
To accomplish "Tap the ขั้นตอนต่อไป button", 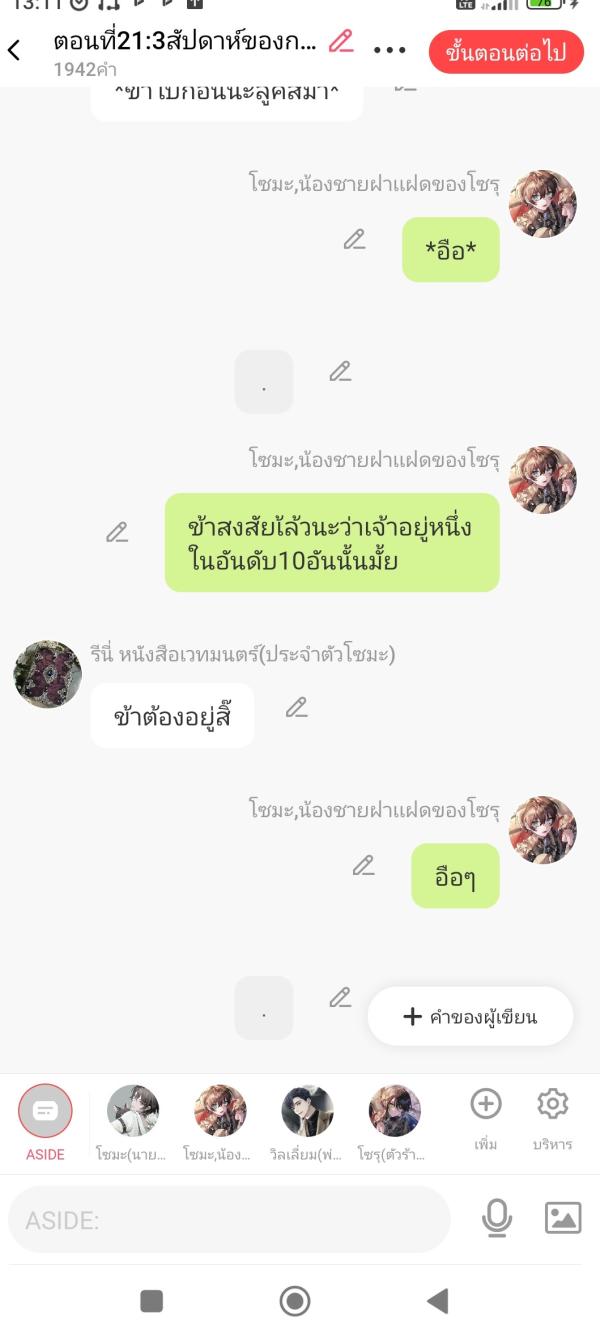I will click(x=506, y=53).
